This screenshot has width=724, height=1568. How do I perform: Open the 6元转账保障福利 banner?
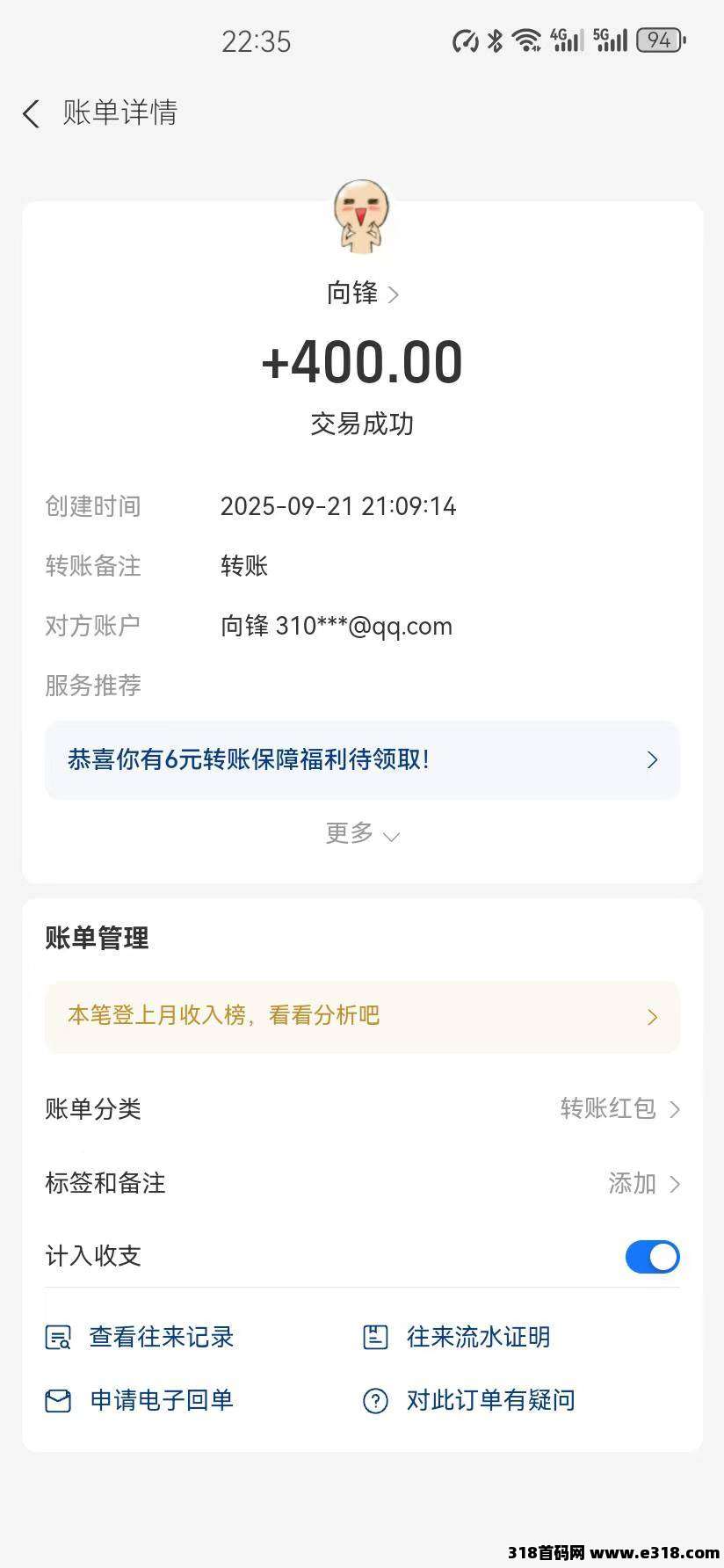coord(362,759)
